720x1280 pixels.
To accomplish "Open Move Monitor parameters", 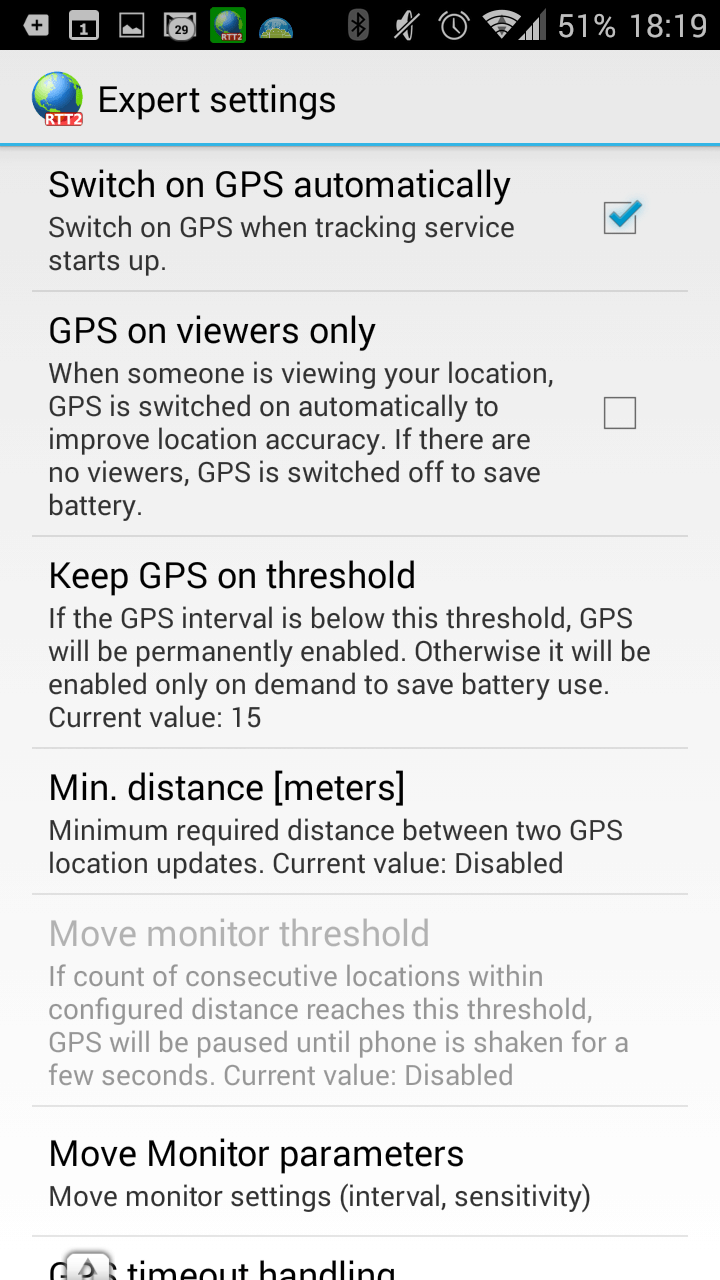I will 360,1171.
